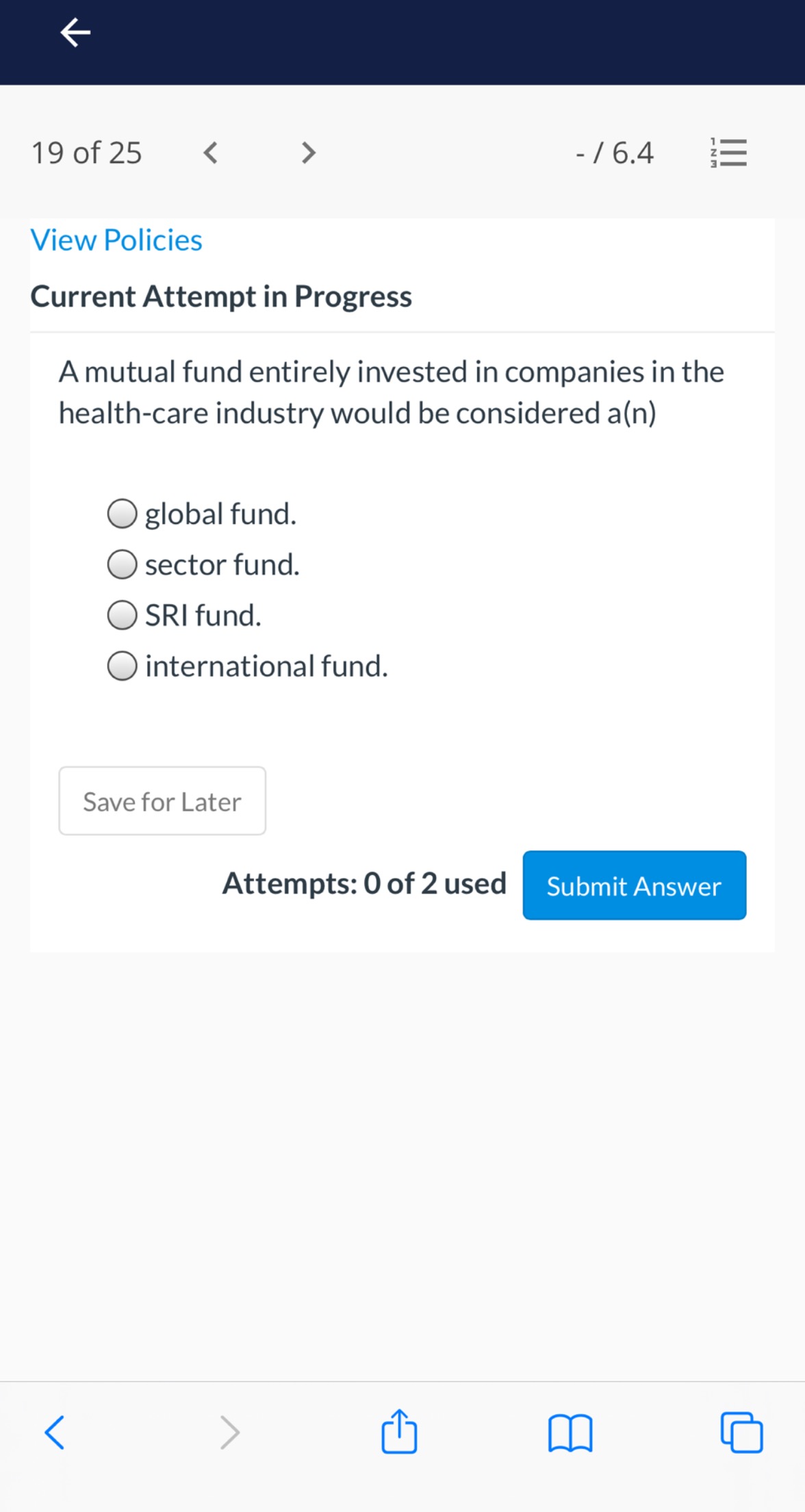View the 'Current Attempt in Progress' section header
This screenshot has width=805, height=1512.
click(x=221, y=296)
